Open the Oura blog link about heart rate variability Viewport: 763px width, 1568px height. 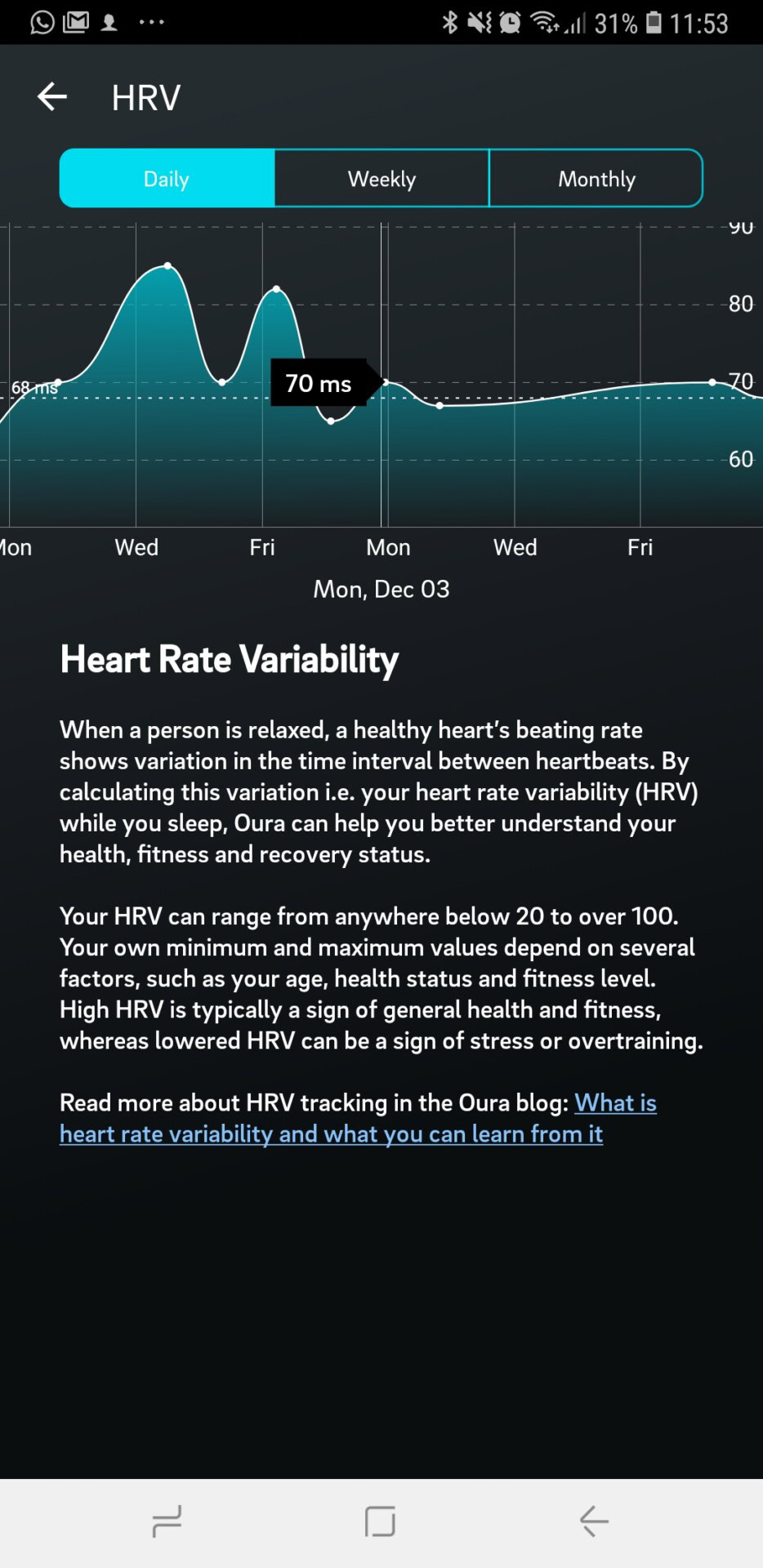[x=331, y=1134]
